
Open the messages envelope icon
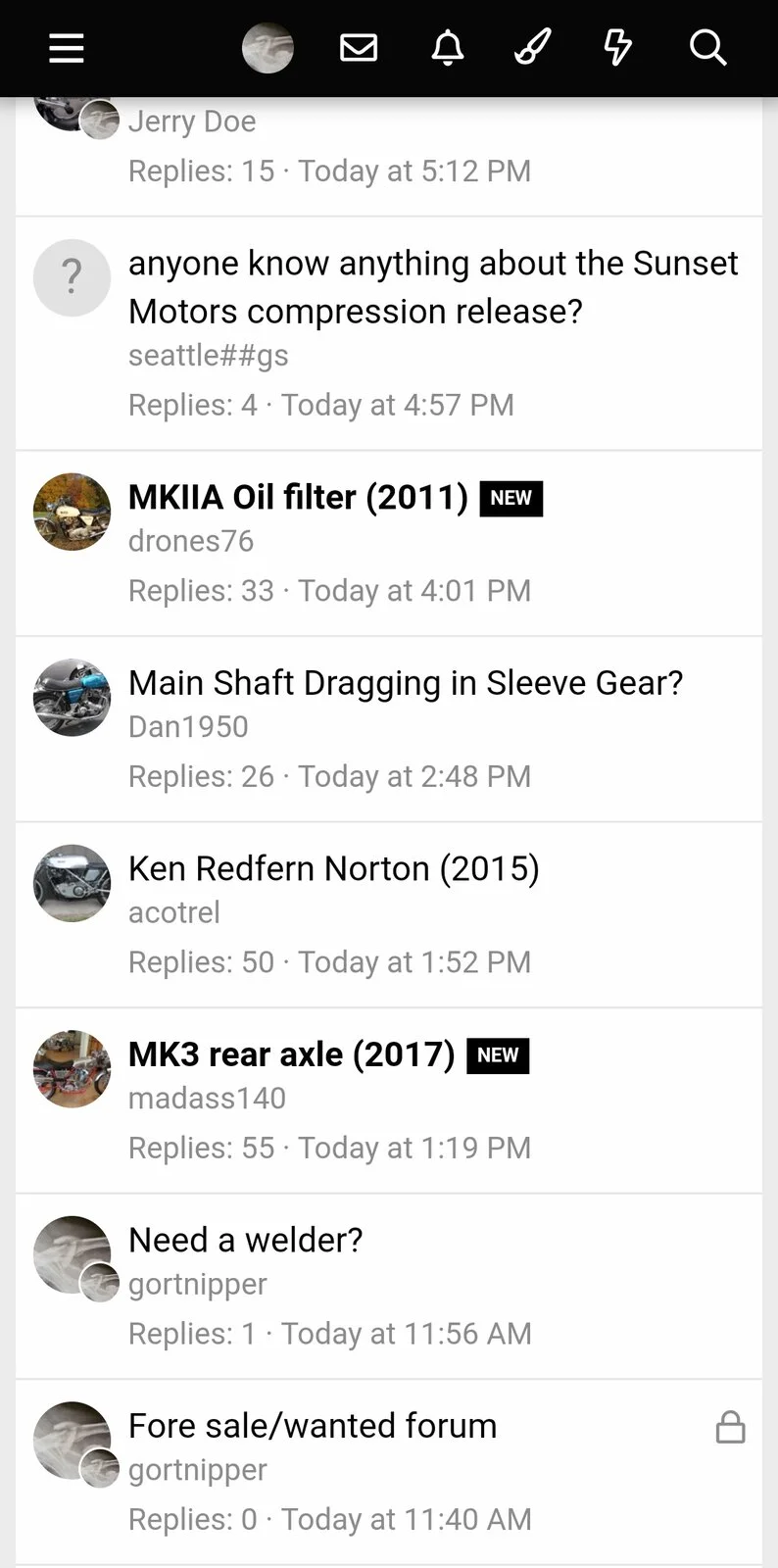point(358,47)
